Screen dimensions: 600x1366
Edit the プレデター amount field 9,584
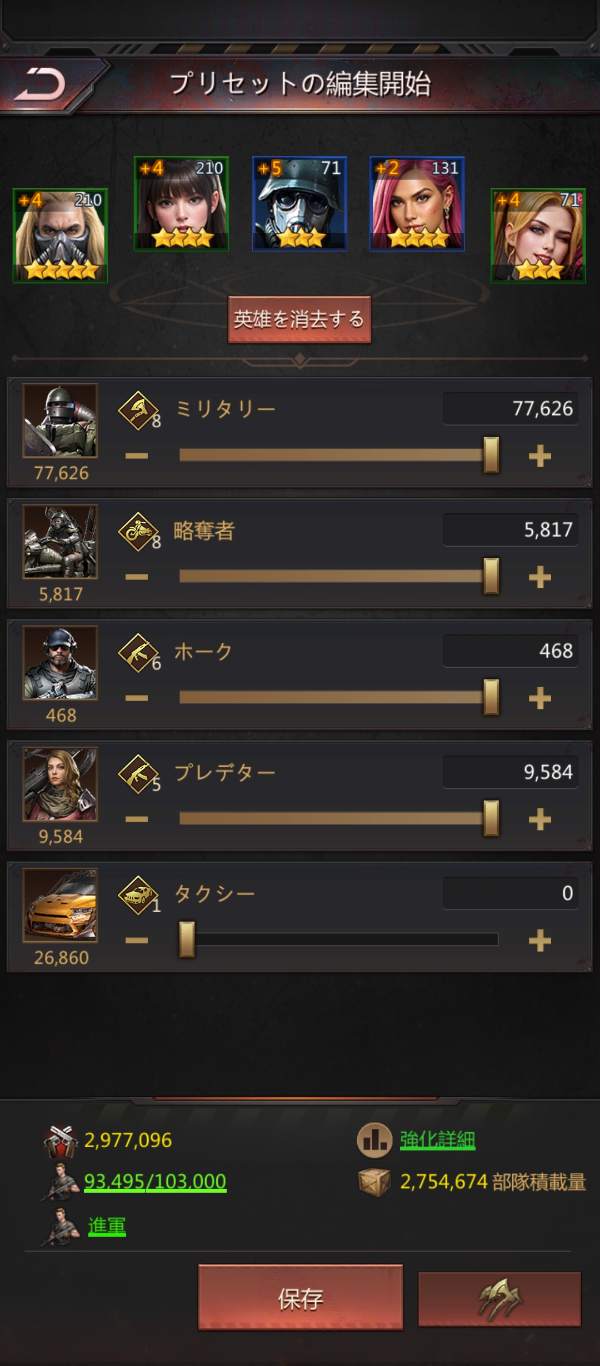click(x=510, y=772)
